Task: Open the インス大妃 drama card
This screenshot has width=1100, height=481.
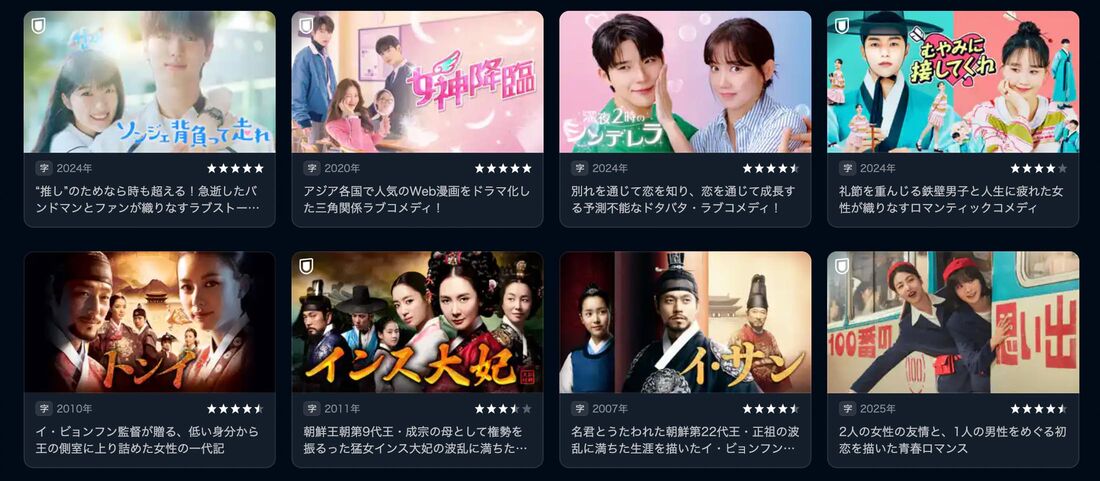Action: click(x=417, y=322)
